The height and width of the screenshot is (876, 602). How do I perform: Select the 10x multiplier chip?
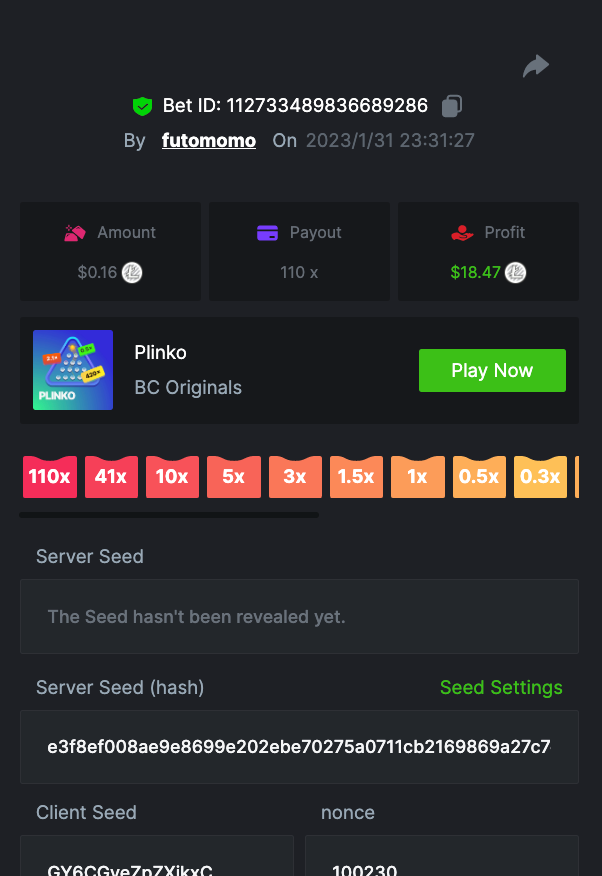(x=172, y=477)
